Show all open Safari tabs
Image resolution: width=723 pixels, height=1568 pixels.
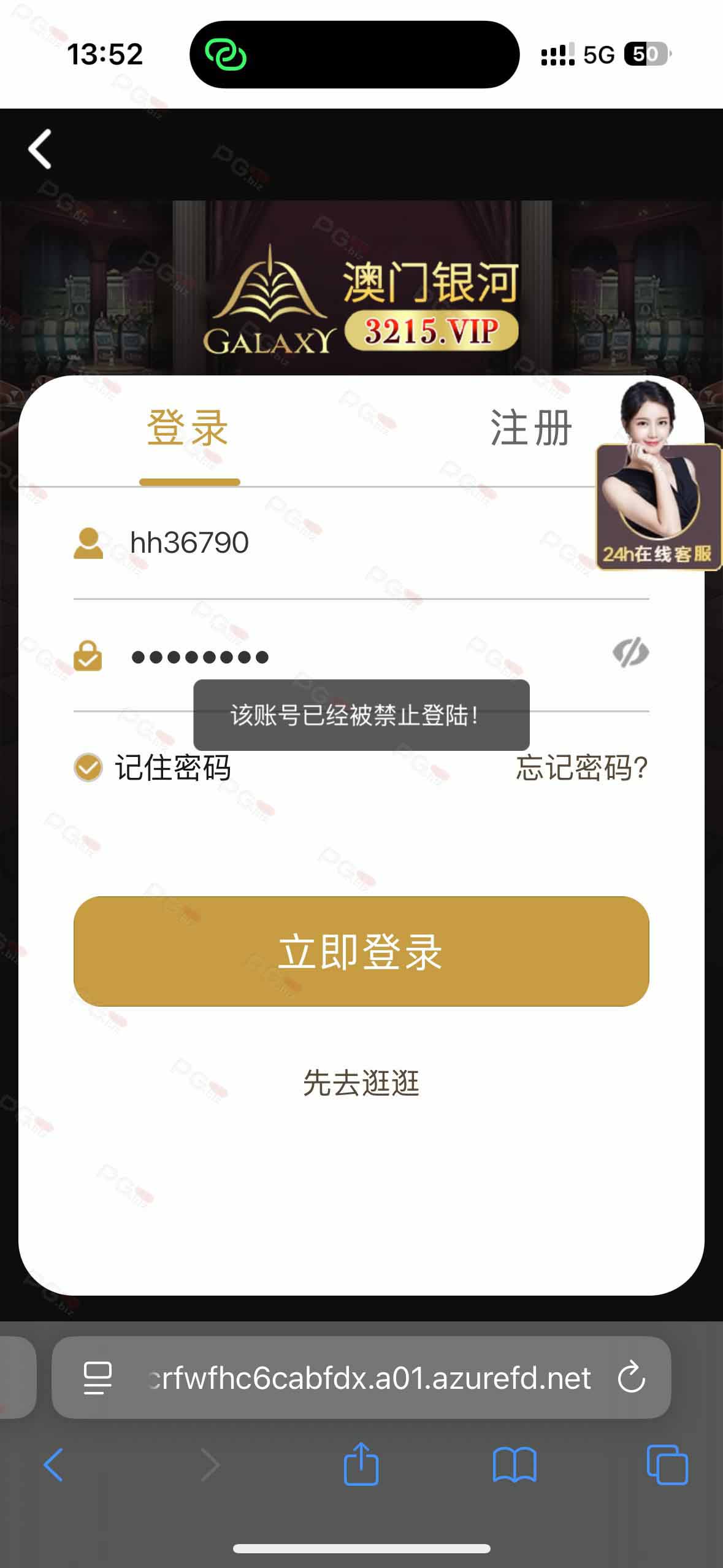pyautogui.click(x=667, y=1464)
